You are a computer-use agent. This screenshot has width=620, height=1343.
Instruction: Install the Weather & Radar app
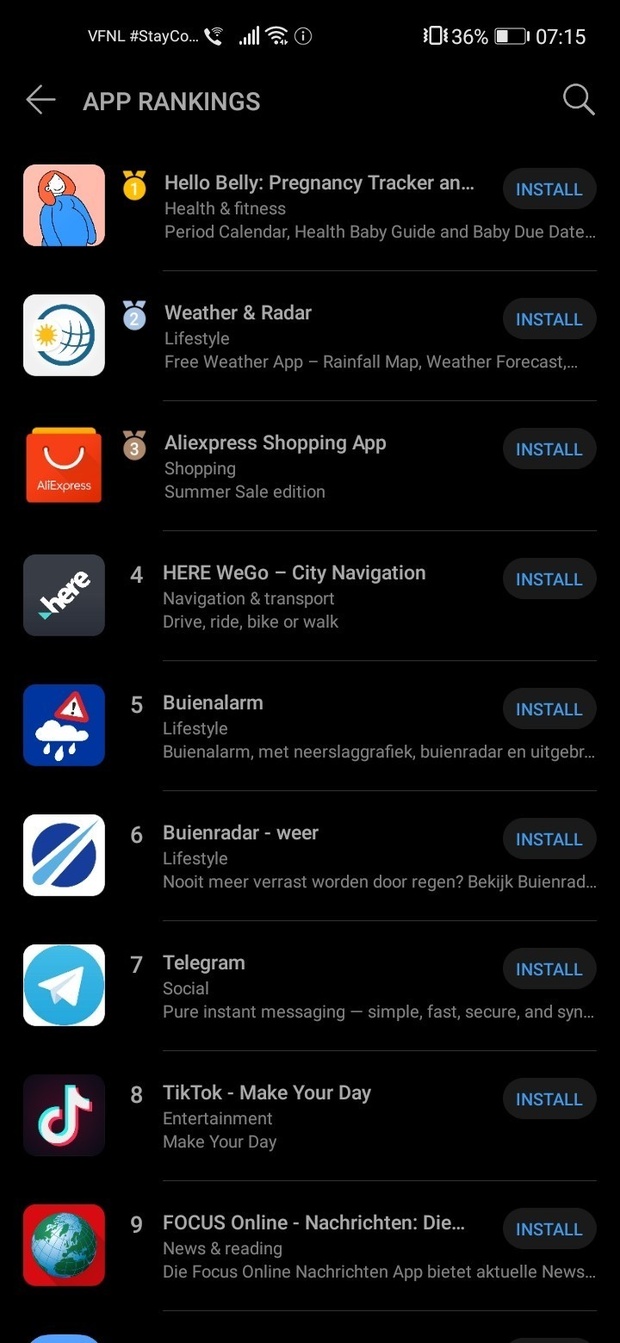point(549,319)
